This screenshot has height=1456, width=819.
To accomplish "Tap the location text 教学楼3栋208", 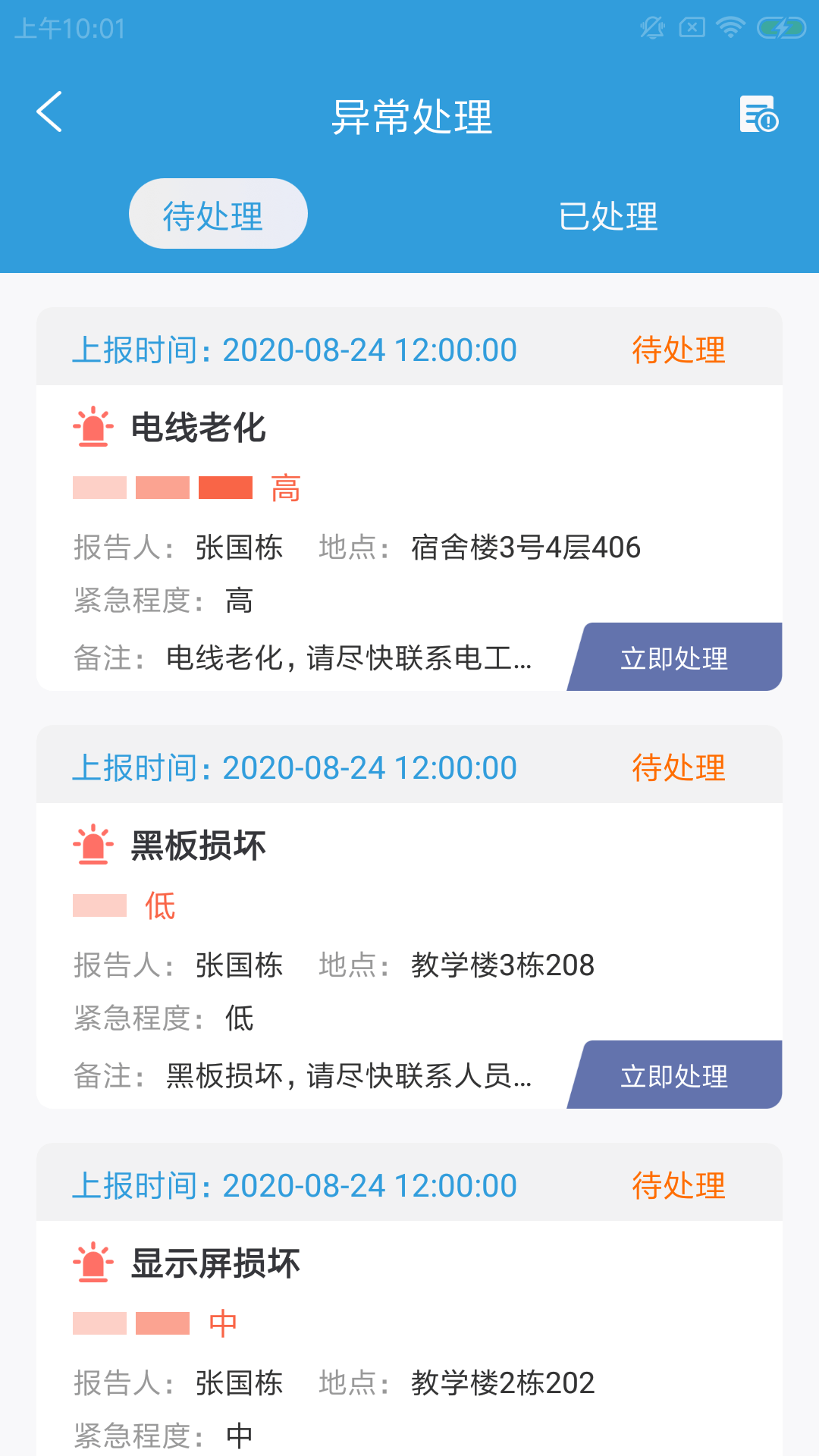I will [503, 965].
